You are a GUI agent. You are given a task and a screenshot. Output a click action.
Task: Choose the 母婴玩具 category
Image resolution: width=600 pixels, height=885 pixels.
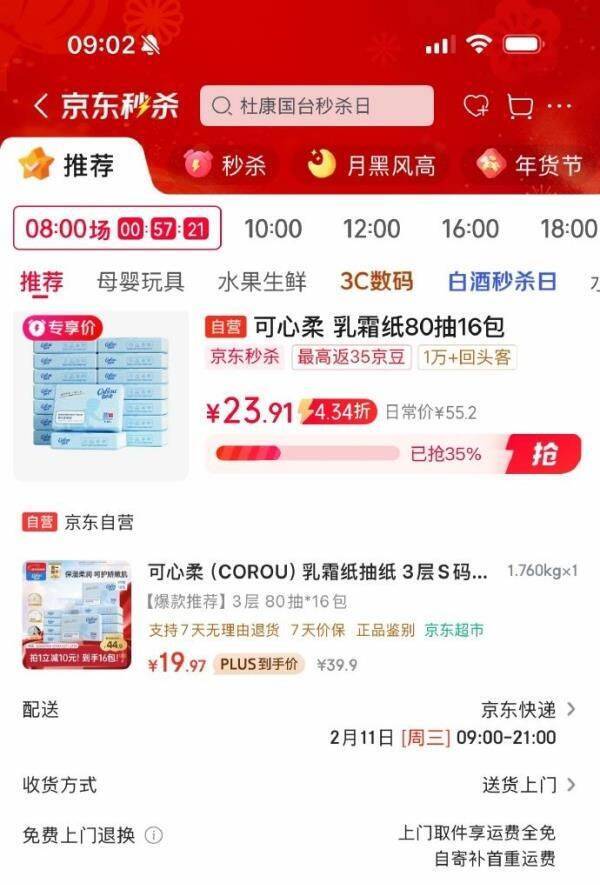point(141,282)
